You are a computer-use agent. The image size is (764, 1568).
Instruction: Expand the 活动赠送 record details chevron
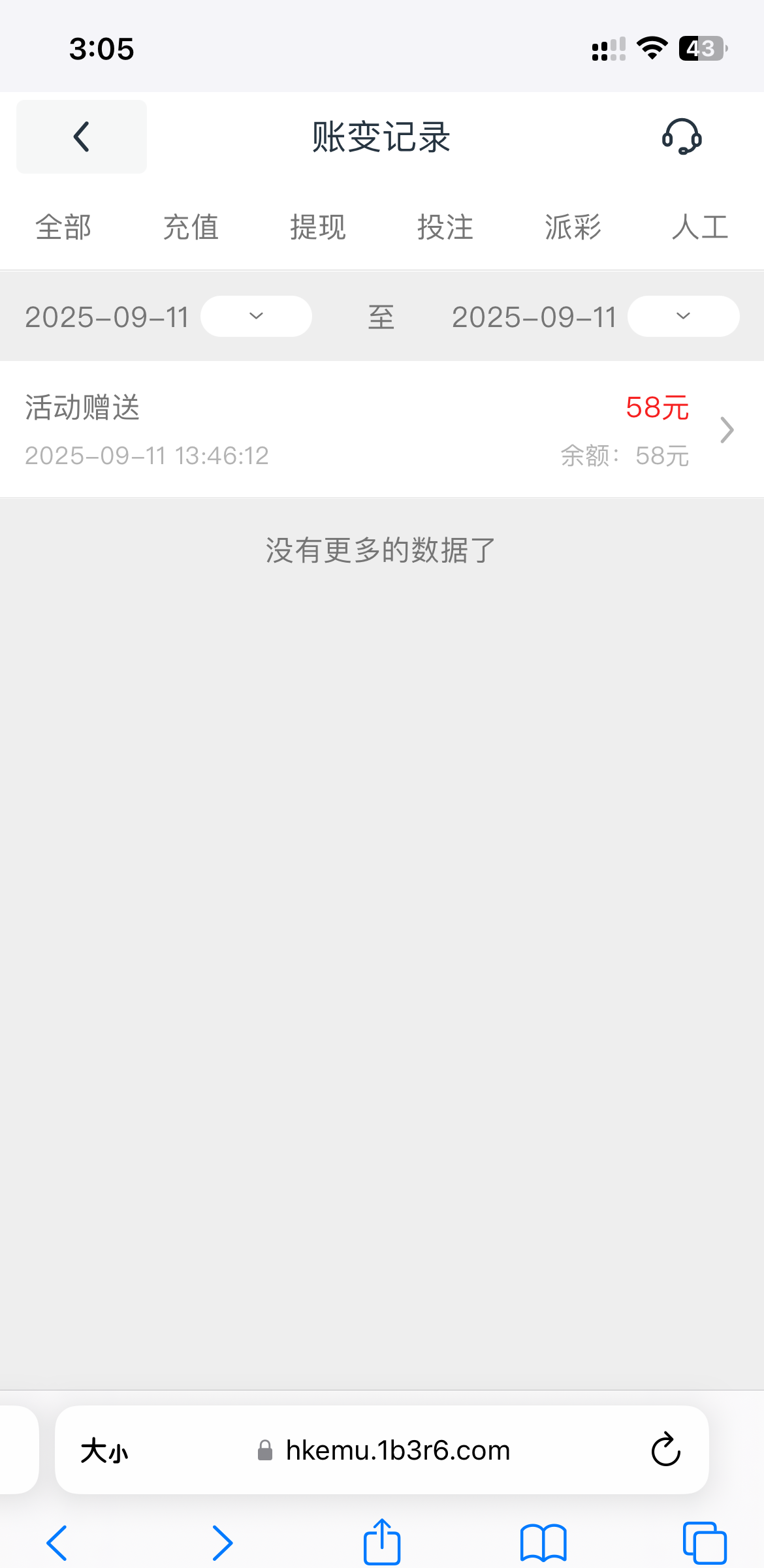click(726, 430)
